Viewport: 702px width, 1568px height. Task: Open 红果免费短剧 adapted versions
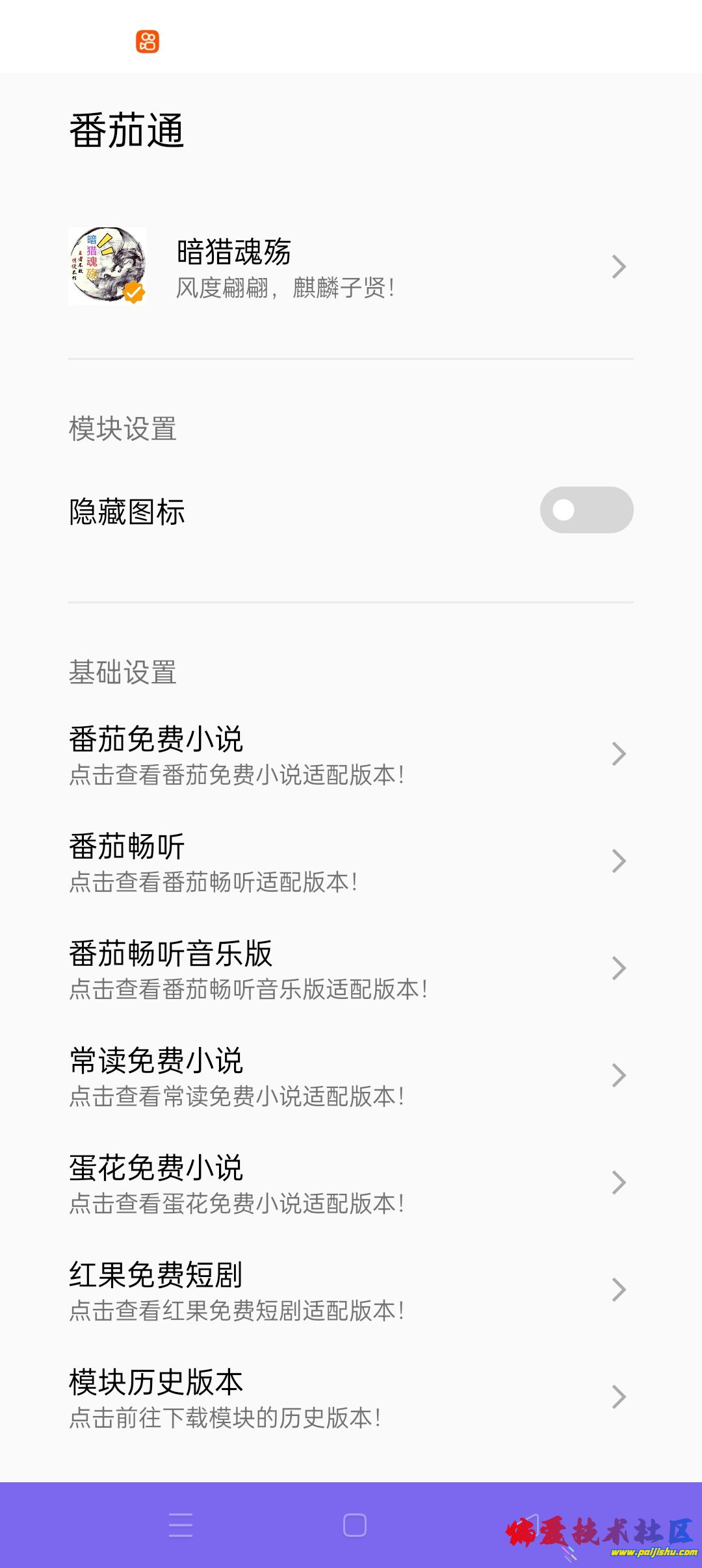tap(350, 1291)
